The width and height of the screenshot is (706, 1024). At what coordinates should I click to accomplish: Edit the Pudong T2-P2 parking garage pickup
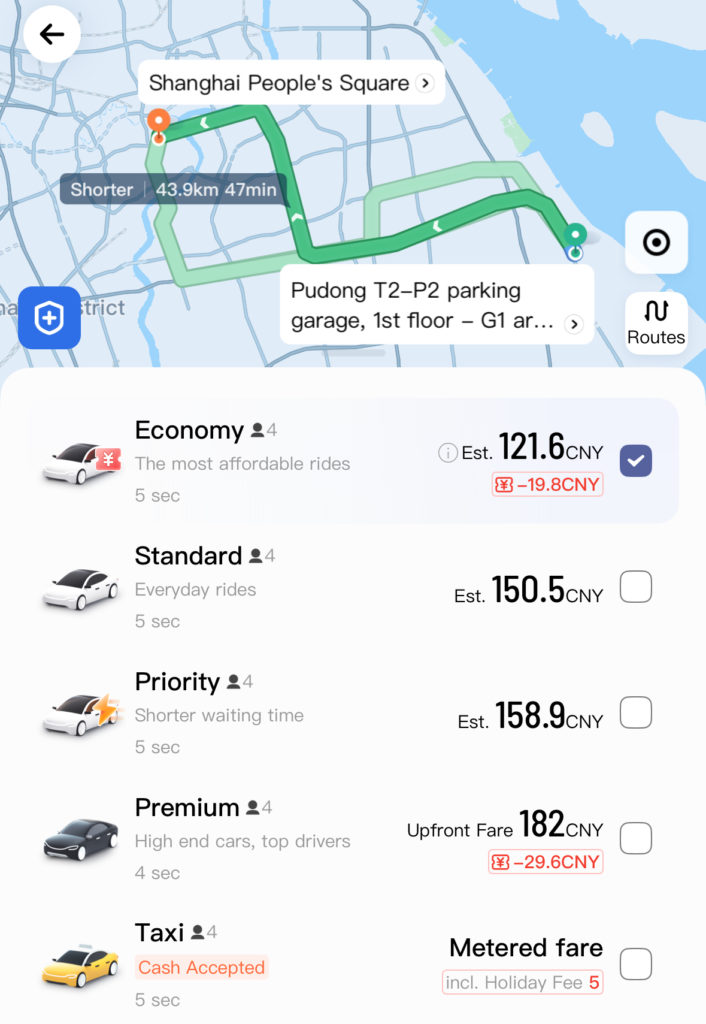pyautogui.click(x=436, y=306)
